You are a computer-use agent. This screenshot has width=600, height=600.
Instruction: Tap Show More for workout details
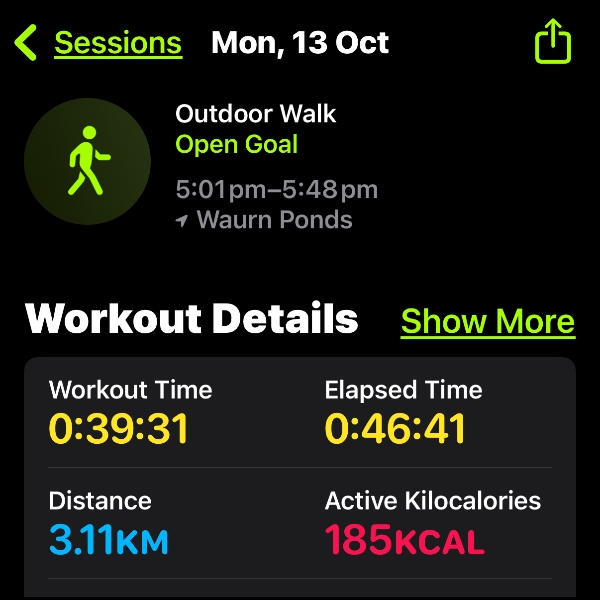488,321
